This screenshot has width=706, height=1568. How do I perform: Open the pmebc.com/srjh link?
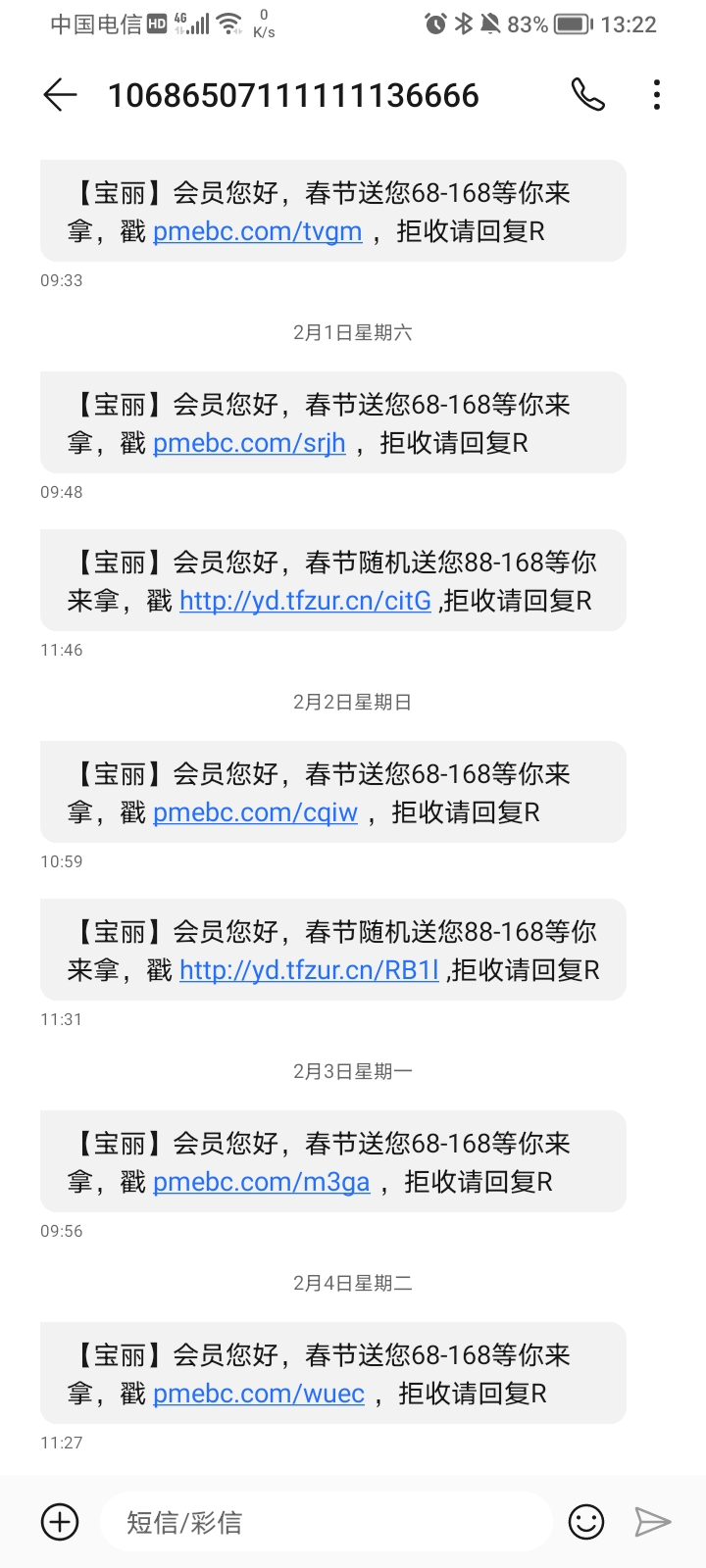tap(249, 444)
